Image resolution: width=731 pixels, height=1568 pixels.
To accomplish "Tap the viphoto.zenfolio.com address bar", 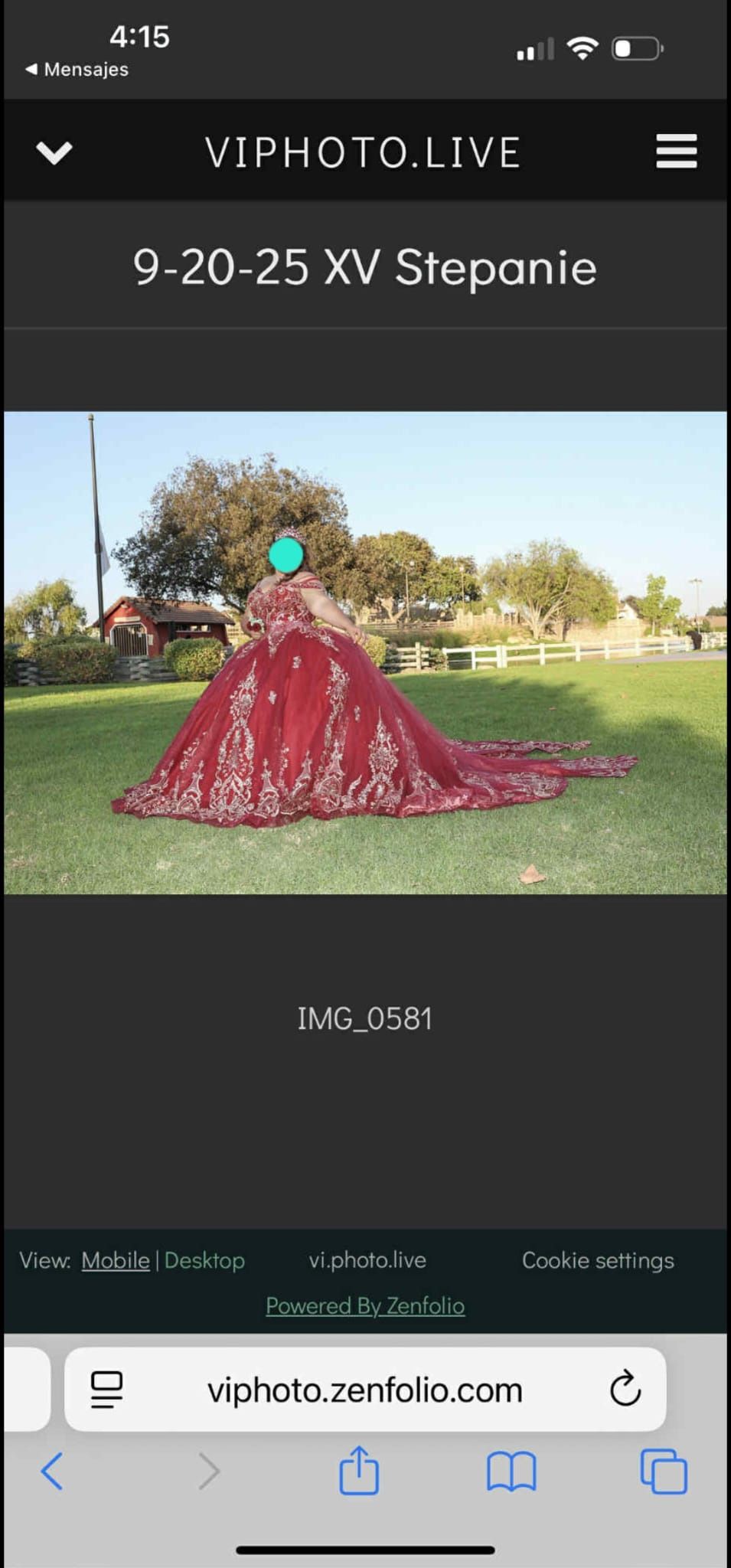I will point(365,1390).
